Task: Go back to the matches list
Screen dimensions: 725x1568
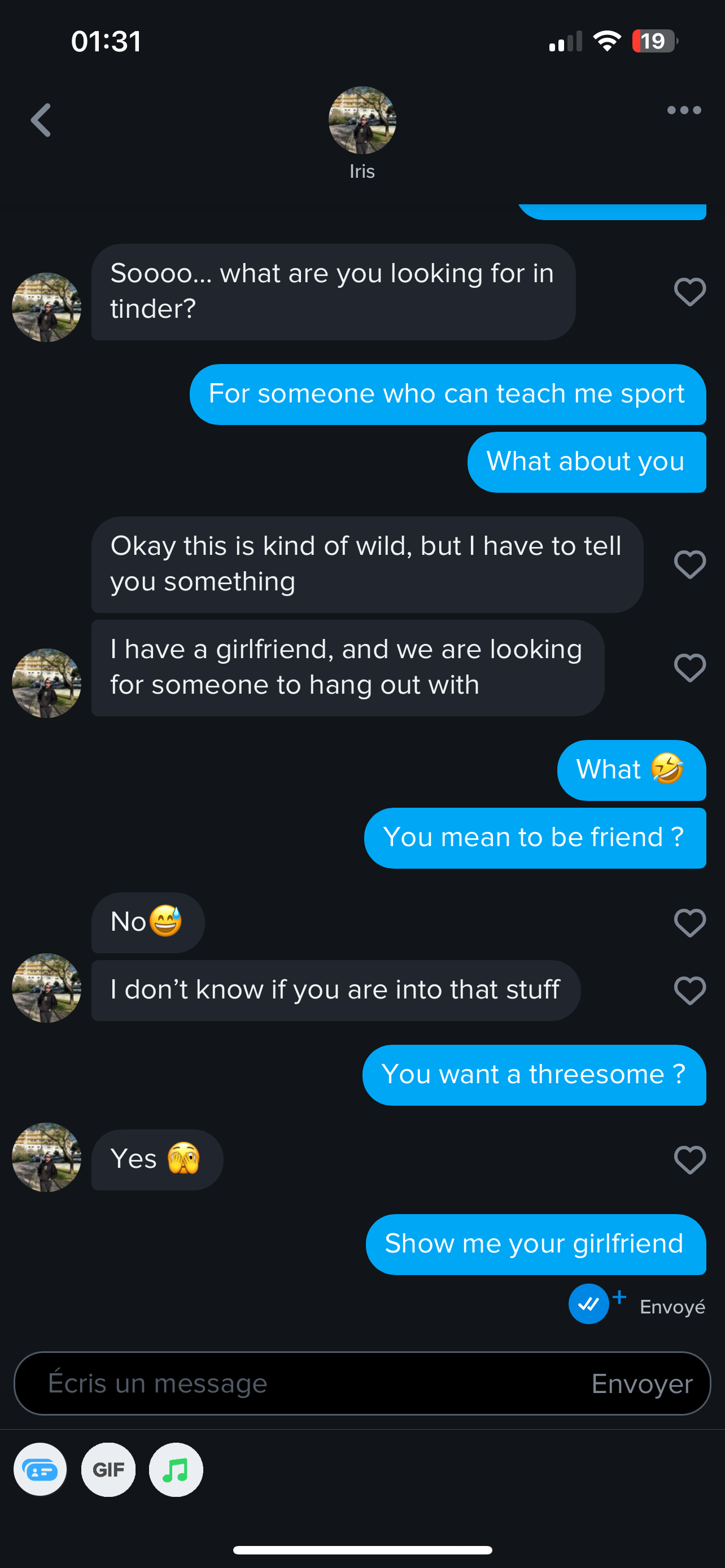Action: click(41, 120)
